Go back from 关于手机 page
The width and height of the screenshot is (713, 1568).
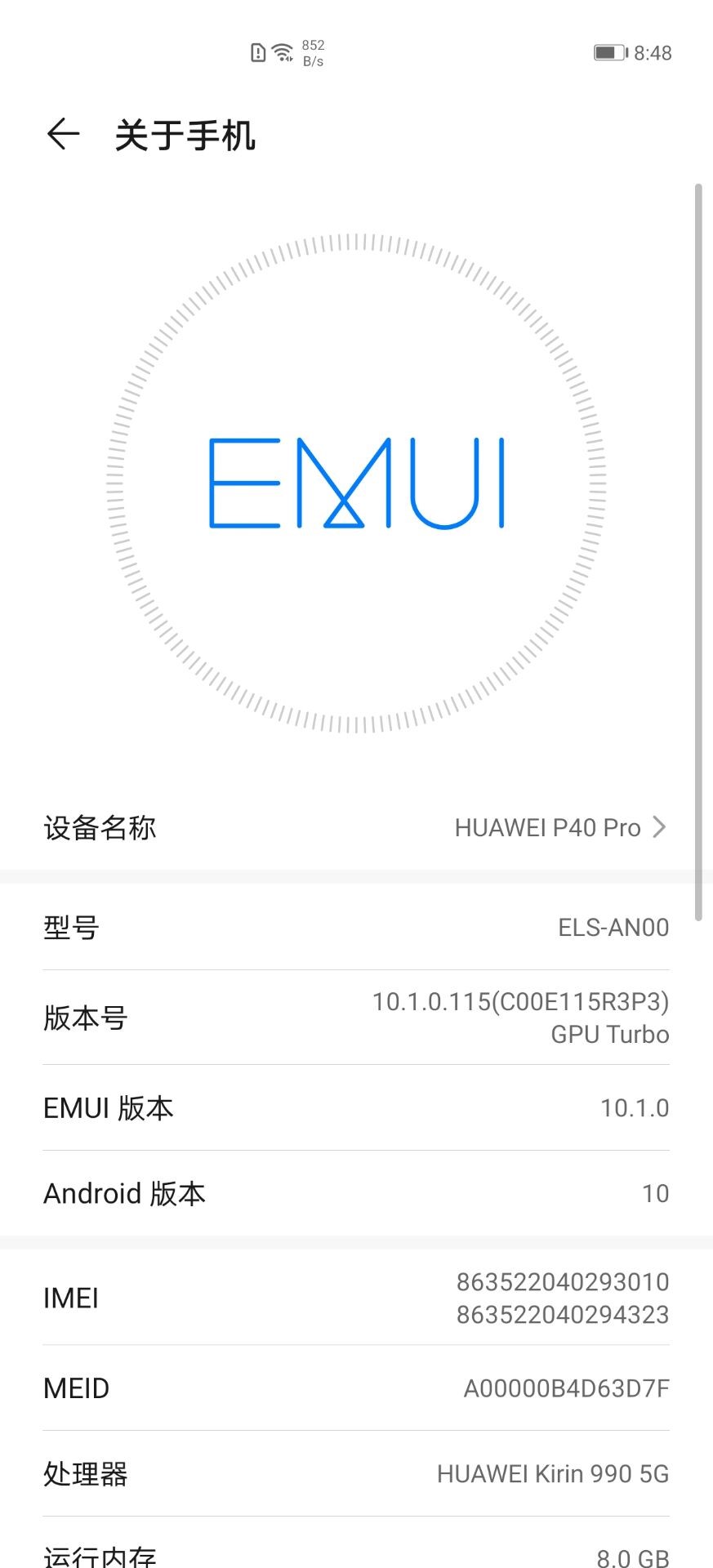[63, 135]
